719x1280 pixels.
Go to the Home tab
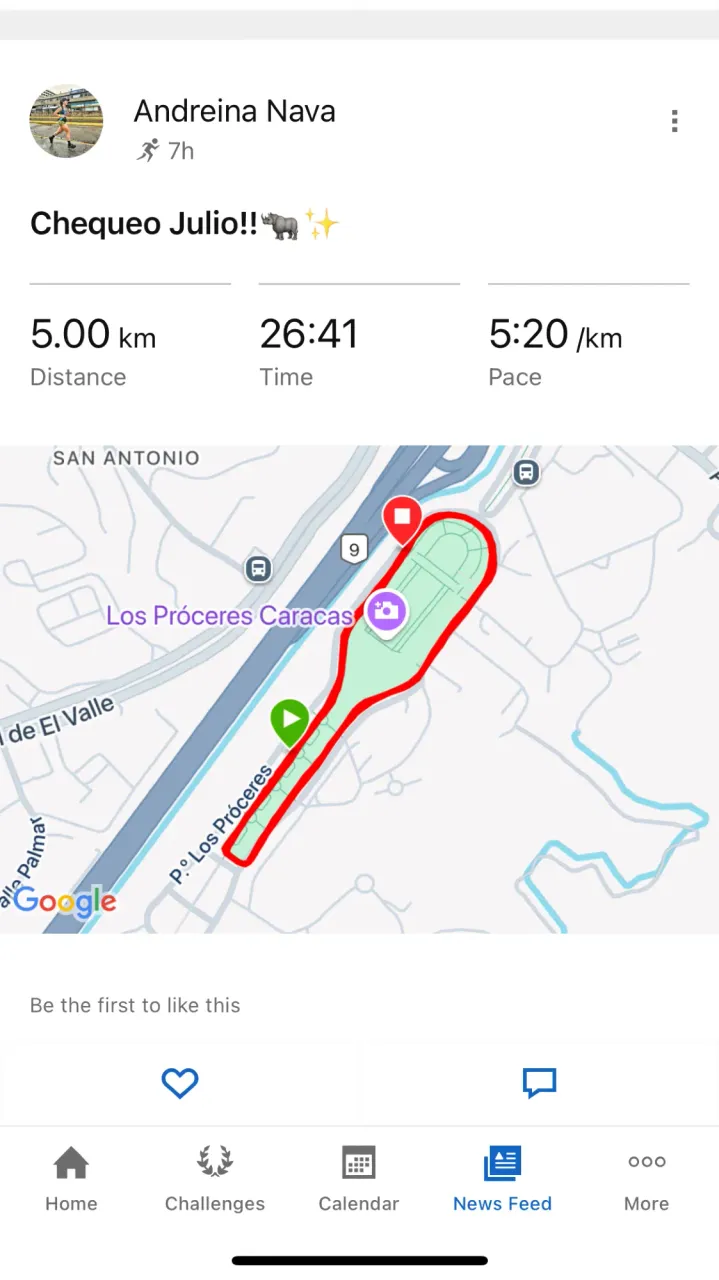tap(71, 1178)
